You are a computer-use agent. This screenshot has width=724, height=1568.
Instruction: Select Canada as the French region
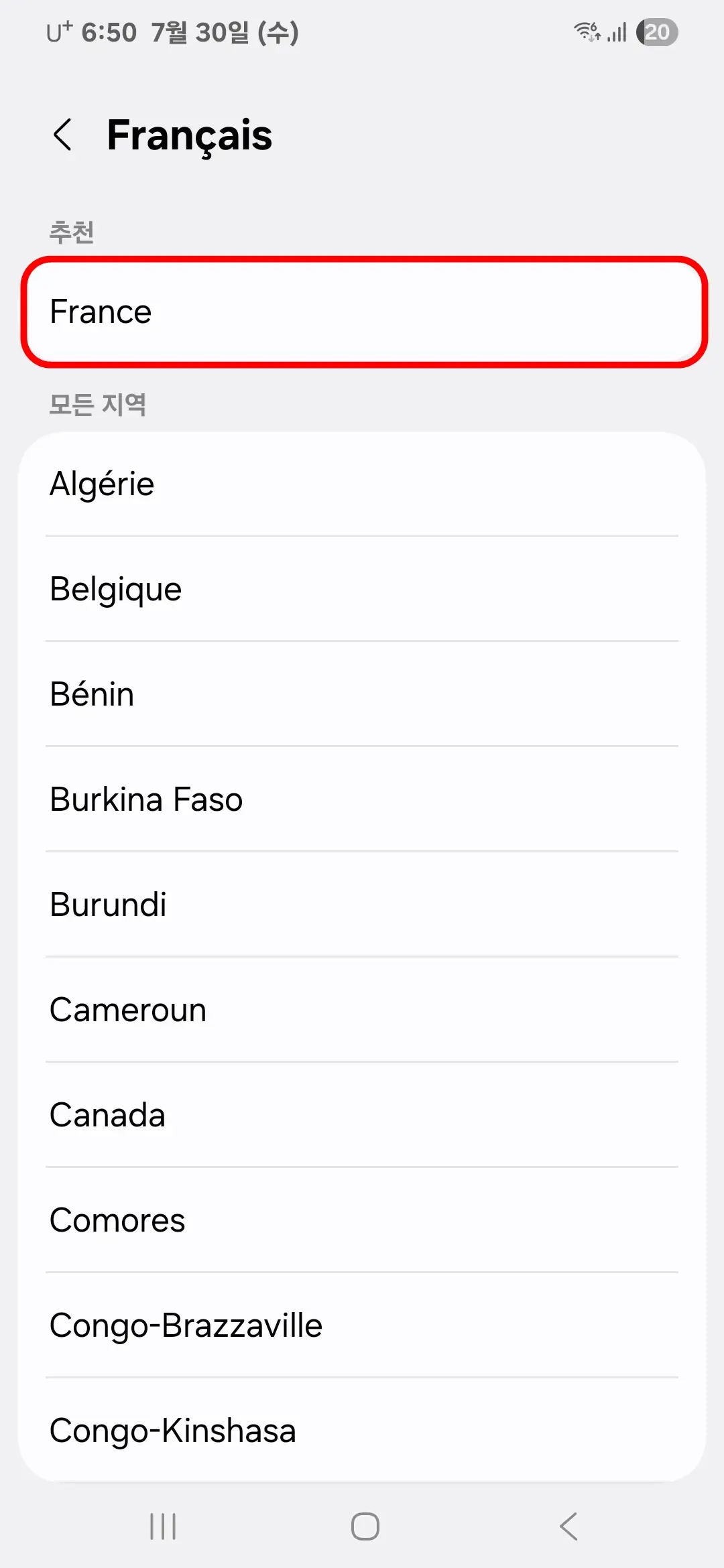click(x=362, y=1115)
